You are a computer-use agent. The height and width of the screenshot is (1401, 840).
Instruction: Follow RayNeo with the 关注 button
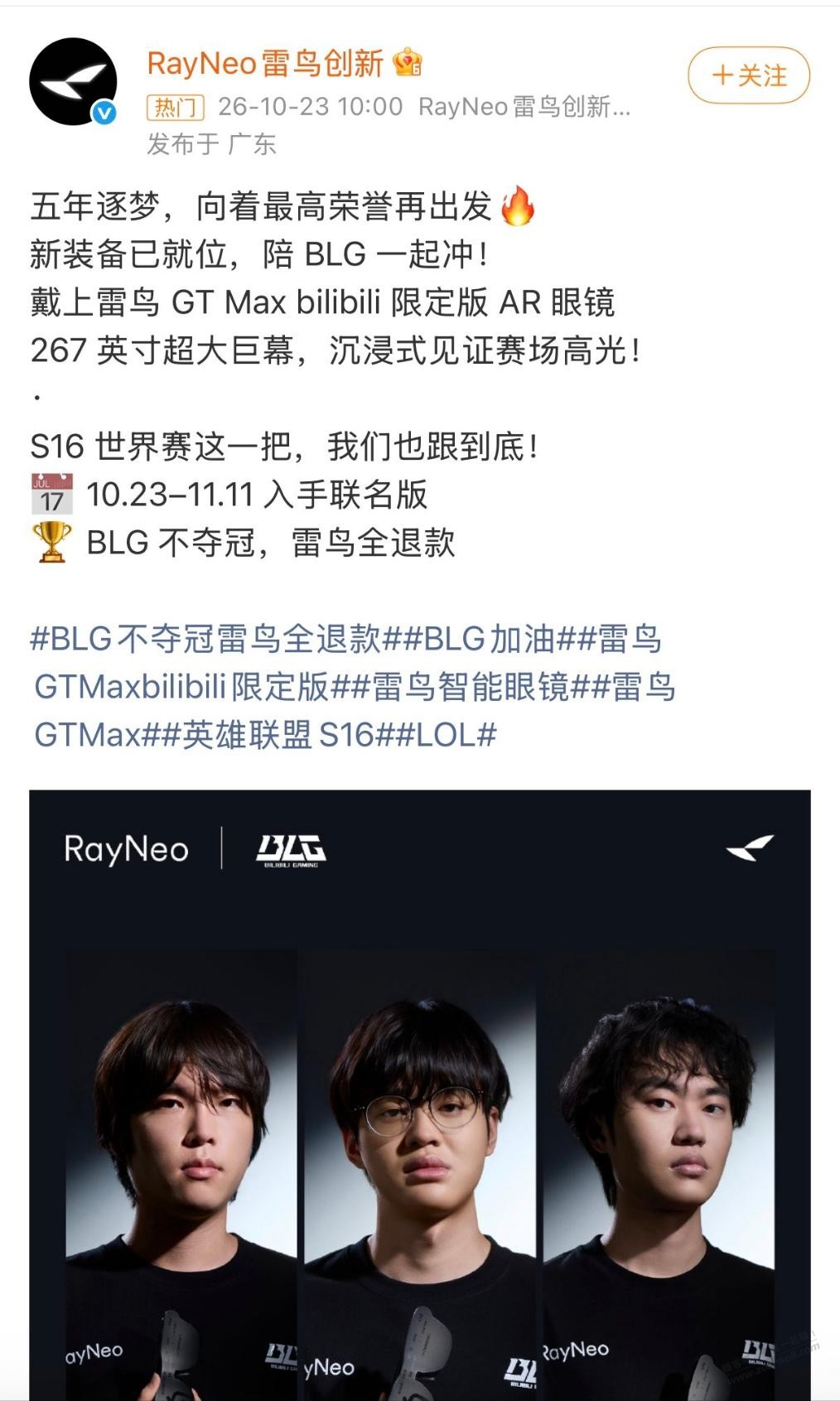(x=749, y=75)
